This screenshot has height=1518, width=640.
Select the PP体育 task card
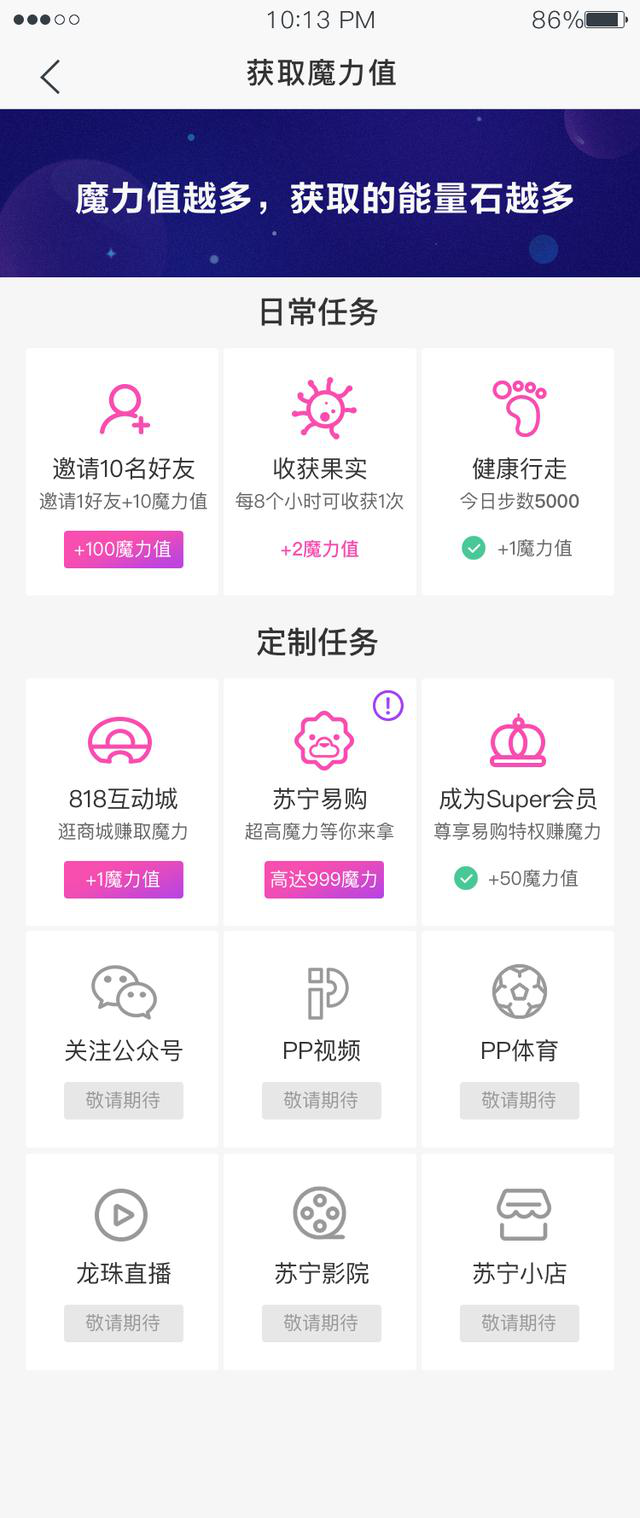[x=518, y=1038]
